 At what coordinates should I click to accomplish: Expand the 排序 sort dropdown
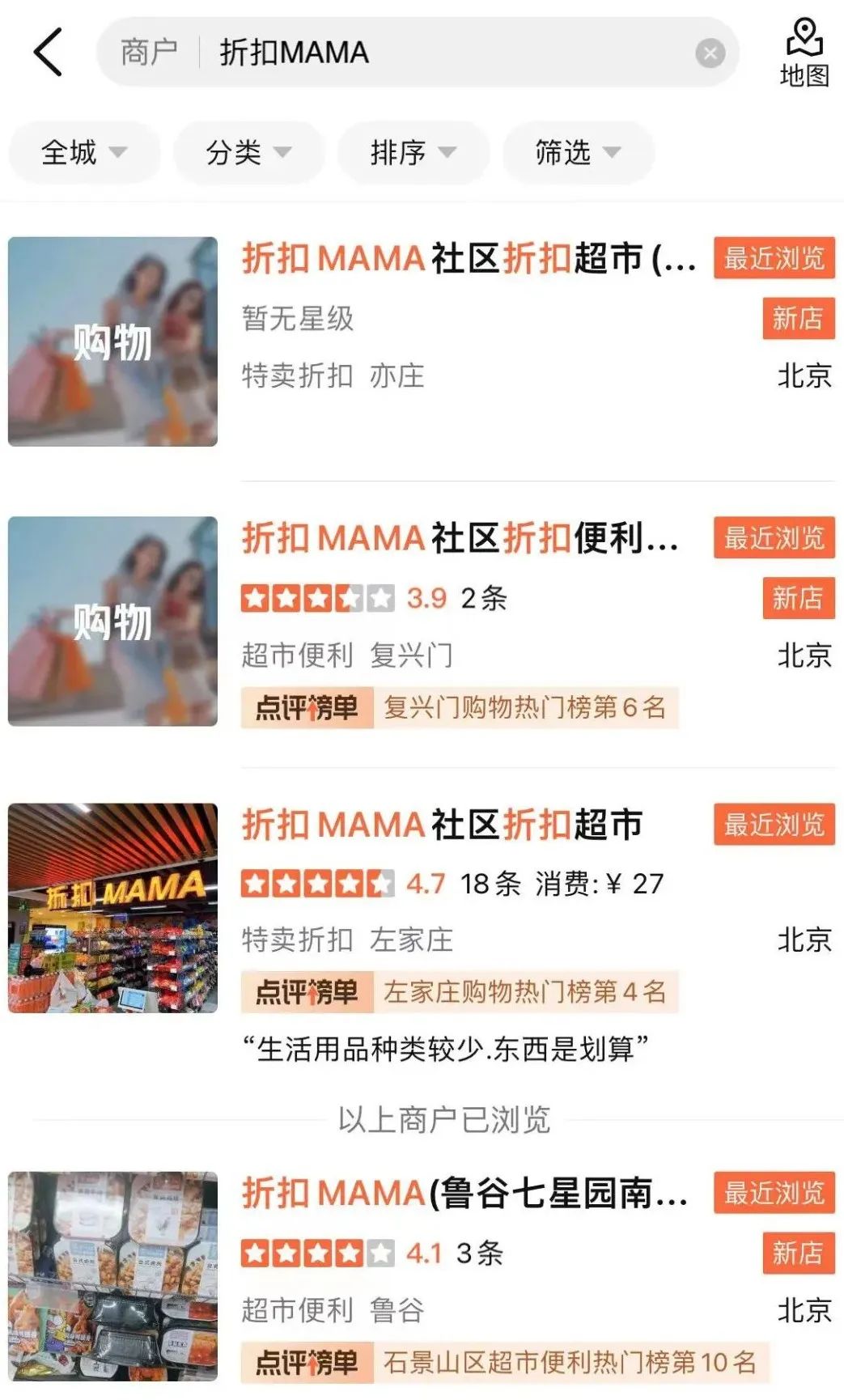point(413,152)
